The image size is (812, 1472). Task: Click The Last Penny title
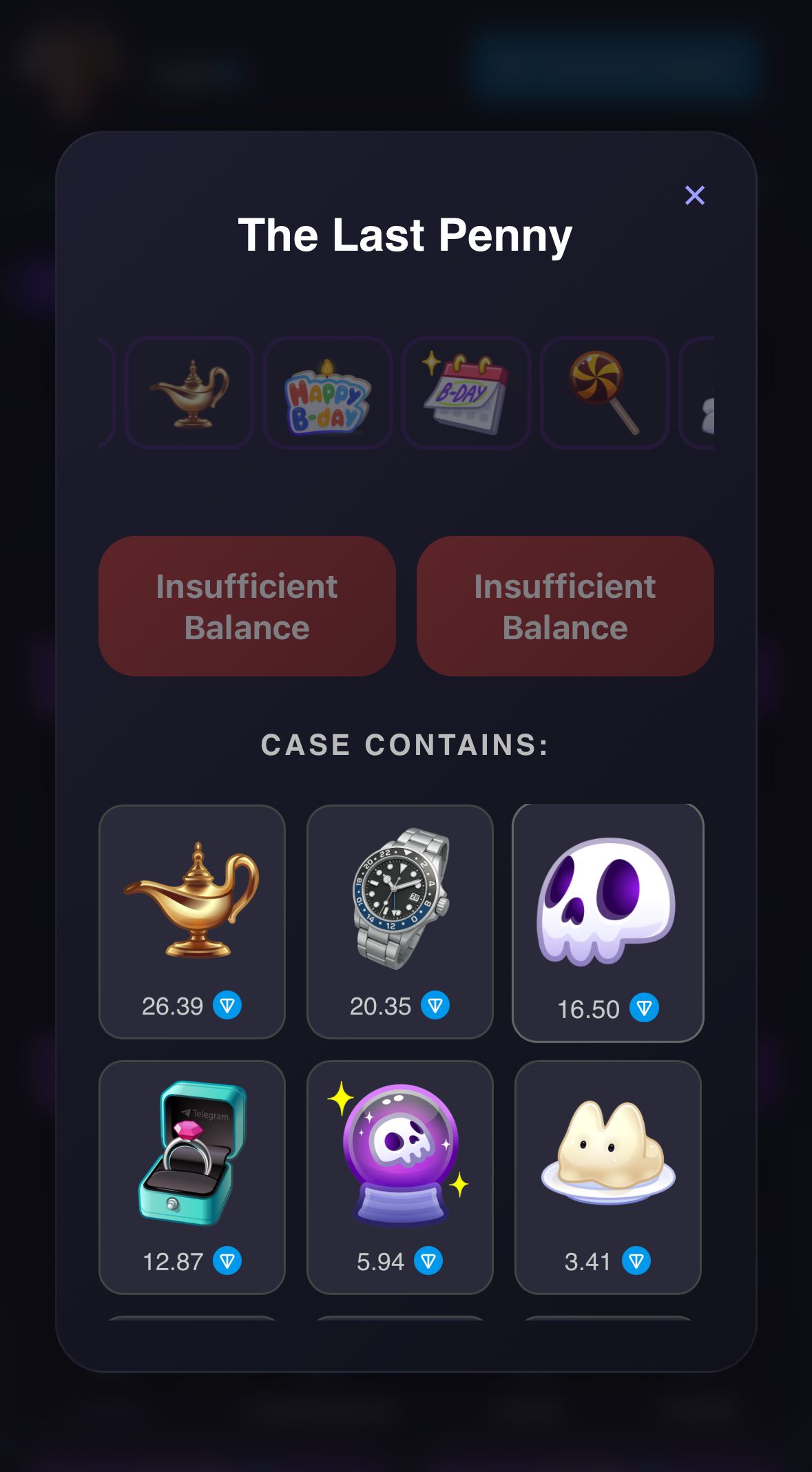coord(406,235)
